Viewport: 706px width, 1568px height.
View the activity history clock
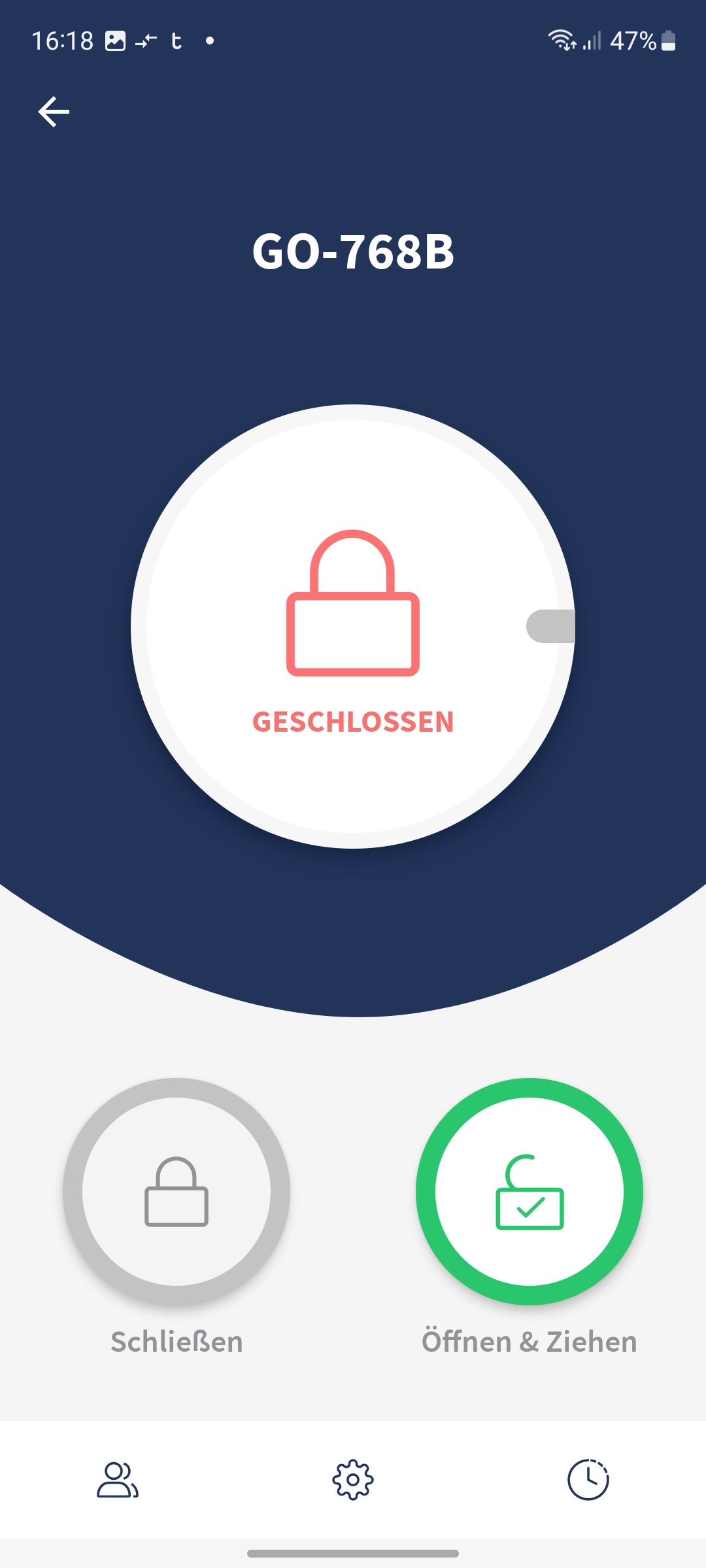(588, 1479)
